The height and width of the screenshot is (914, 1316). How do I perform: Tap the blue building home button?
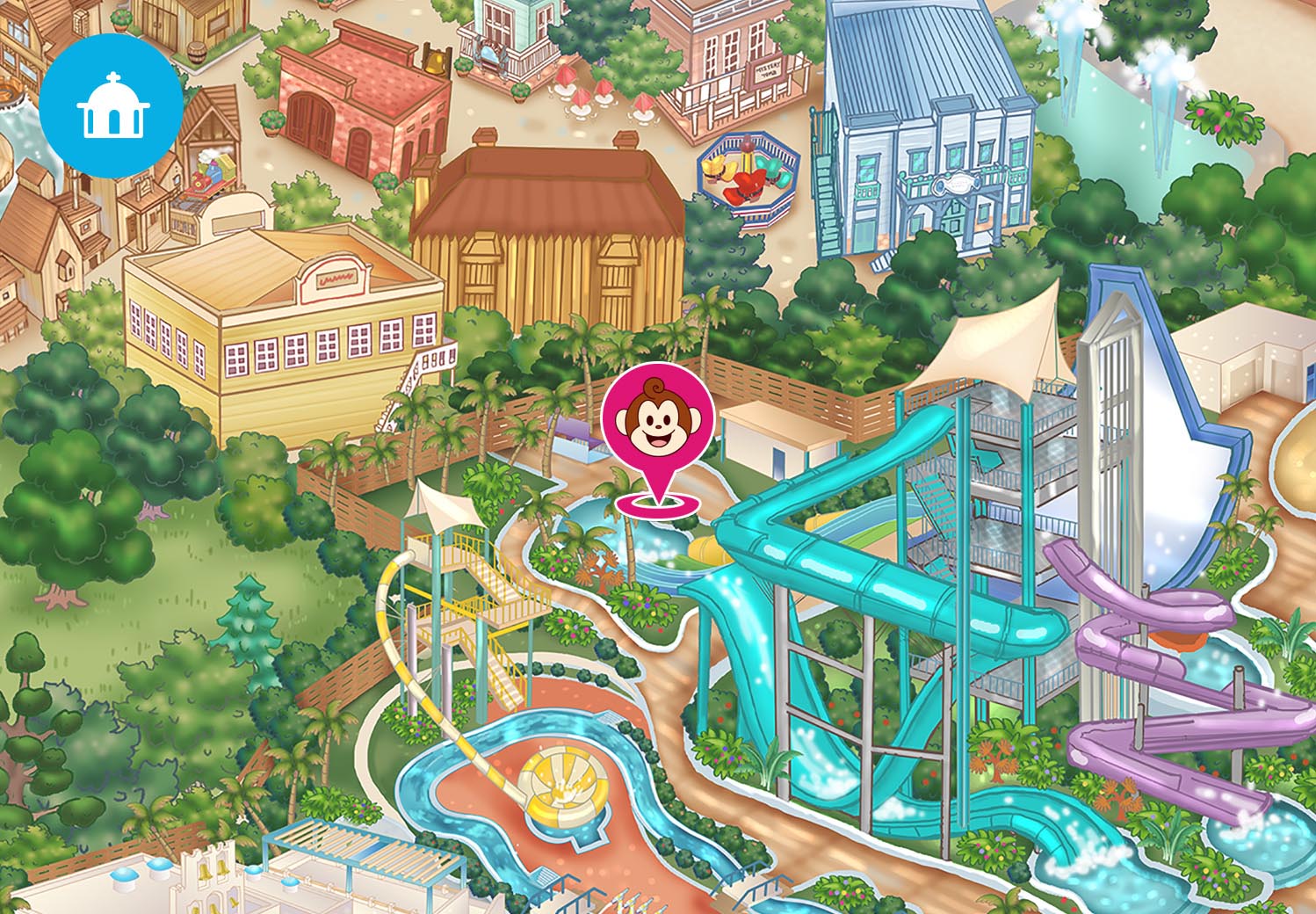111,105
